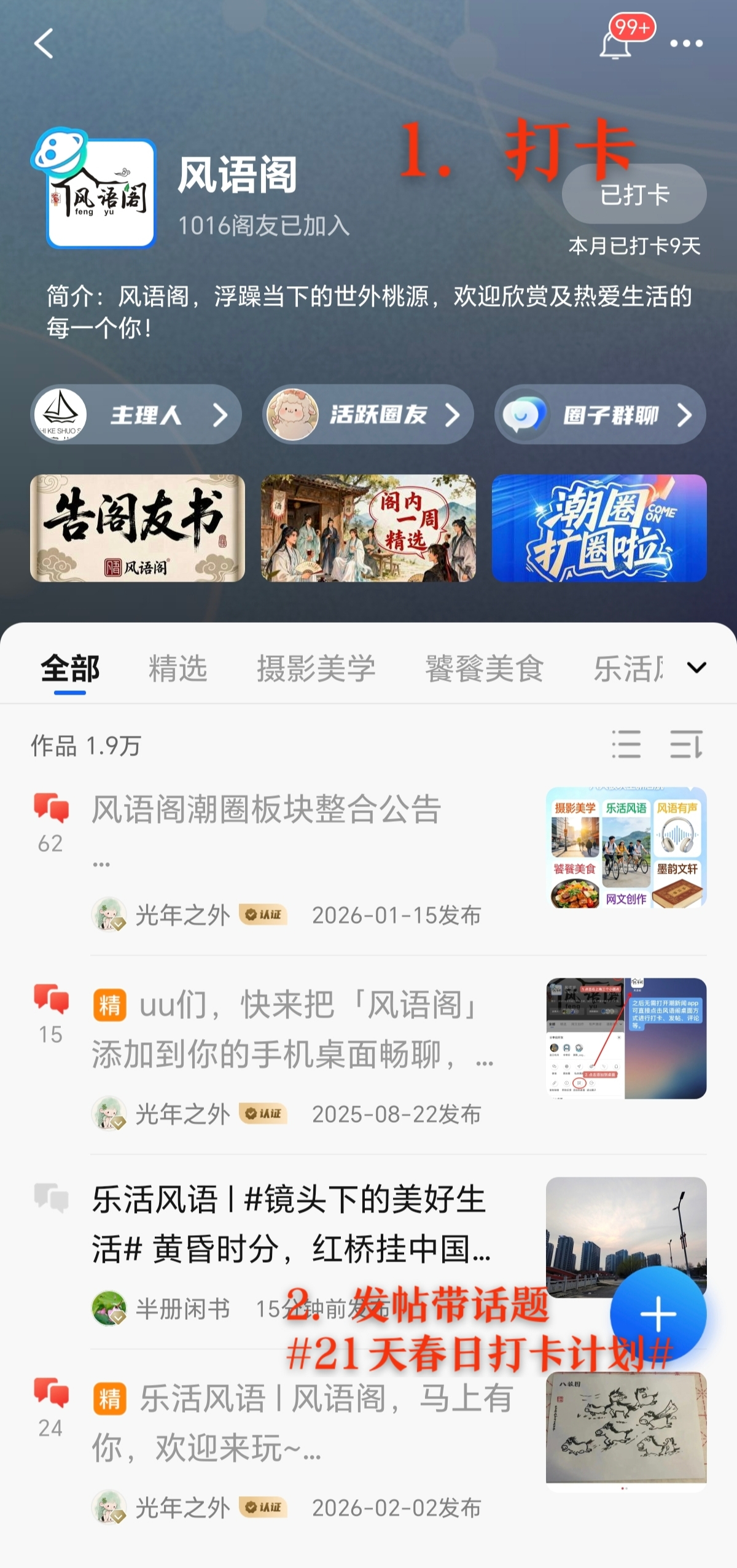
Task: Go back using the top-left arrow
Action: (x=44, y=44)
